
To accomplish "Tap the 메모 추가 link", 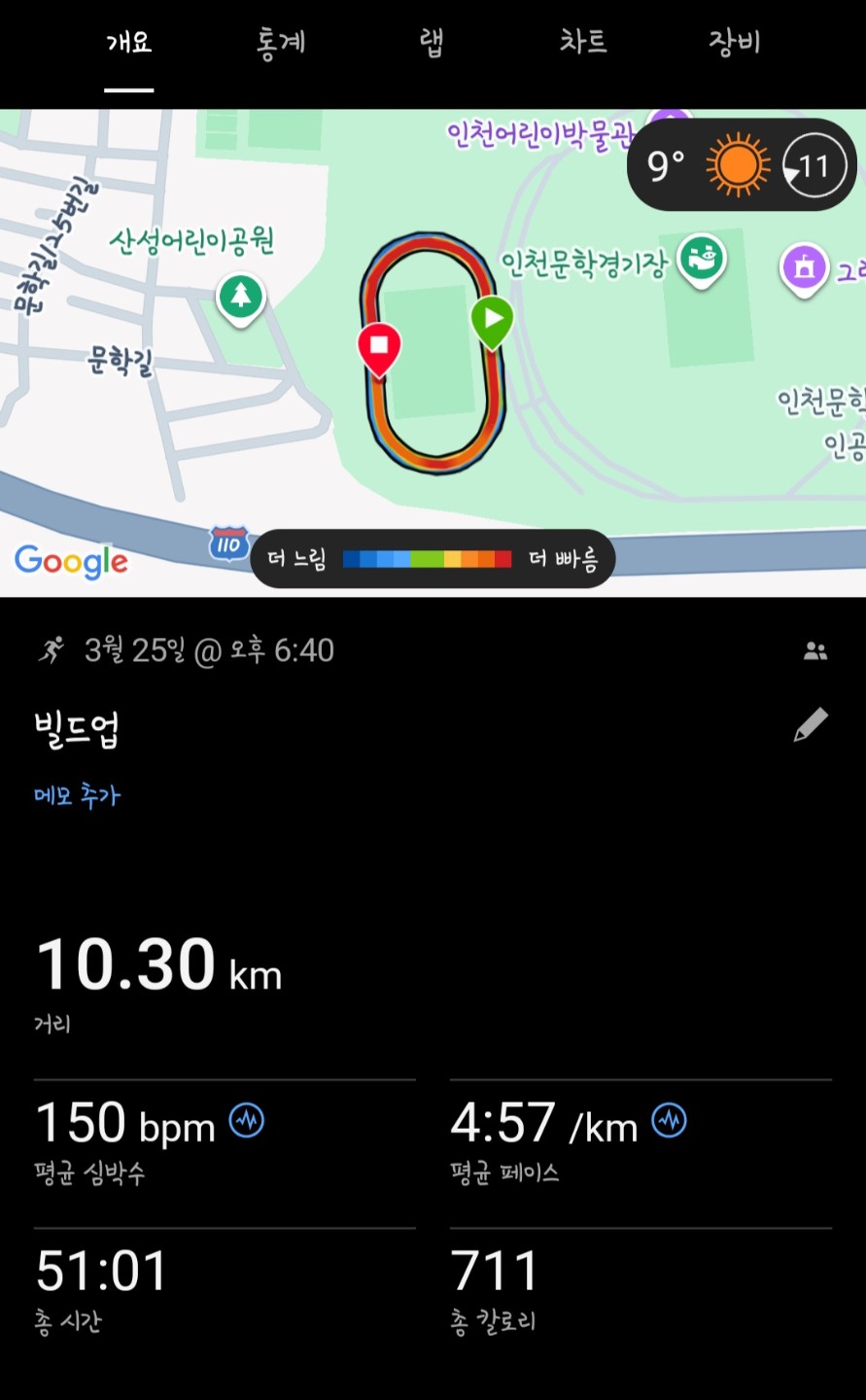I will click(78, 795).
